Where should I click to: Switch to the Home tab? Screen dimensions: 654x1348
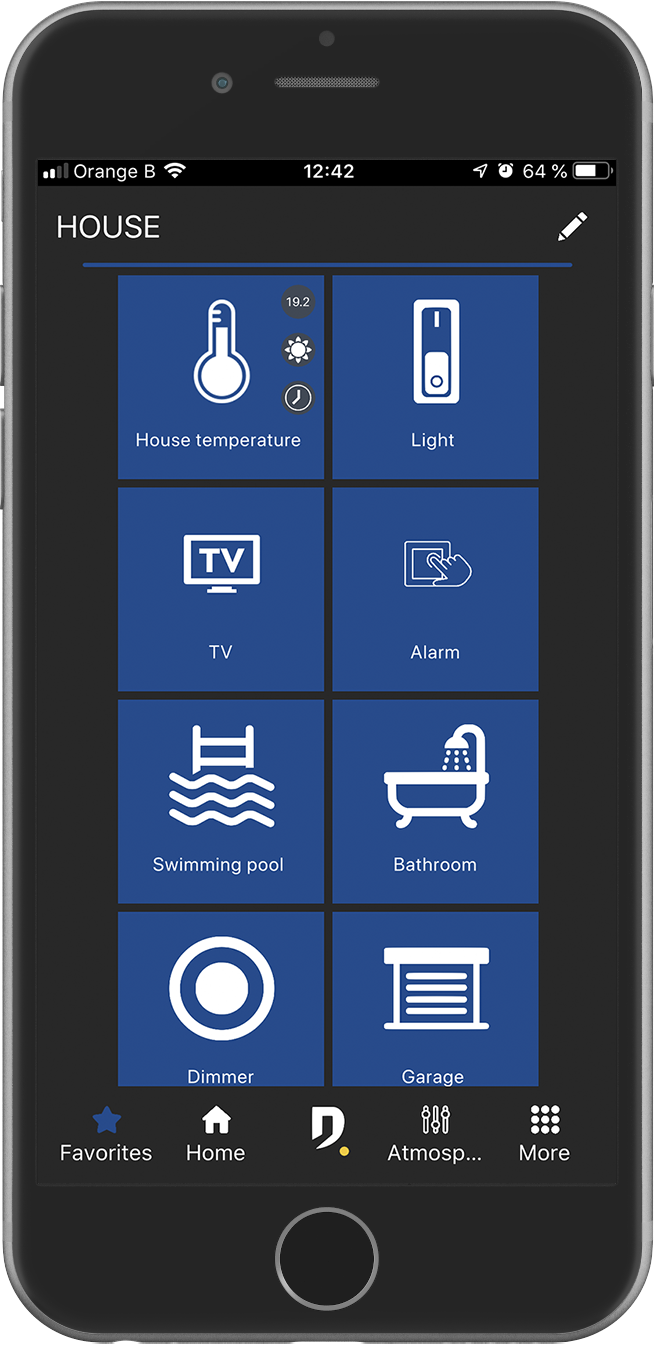tap(215, 1135)
